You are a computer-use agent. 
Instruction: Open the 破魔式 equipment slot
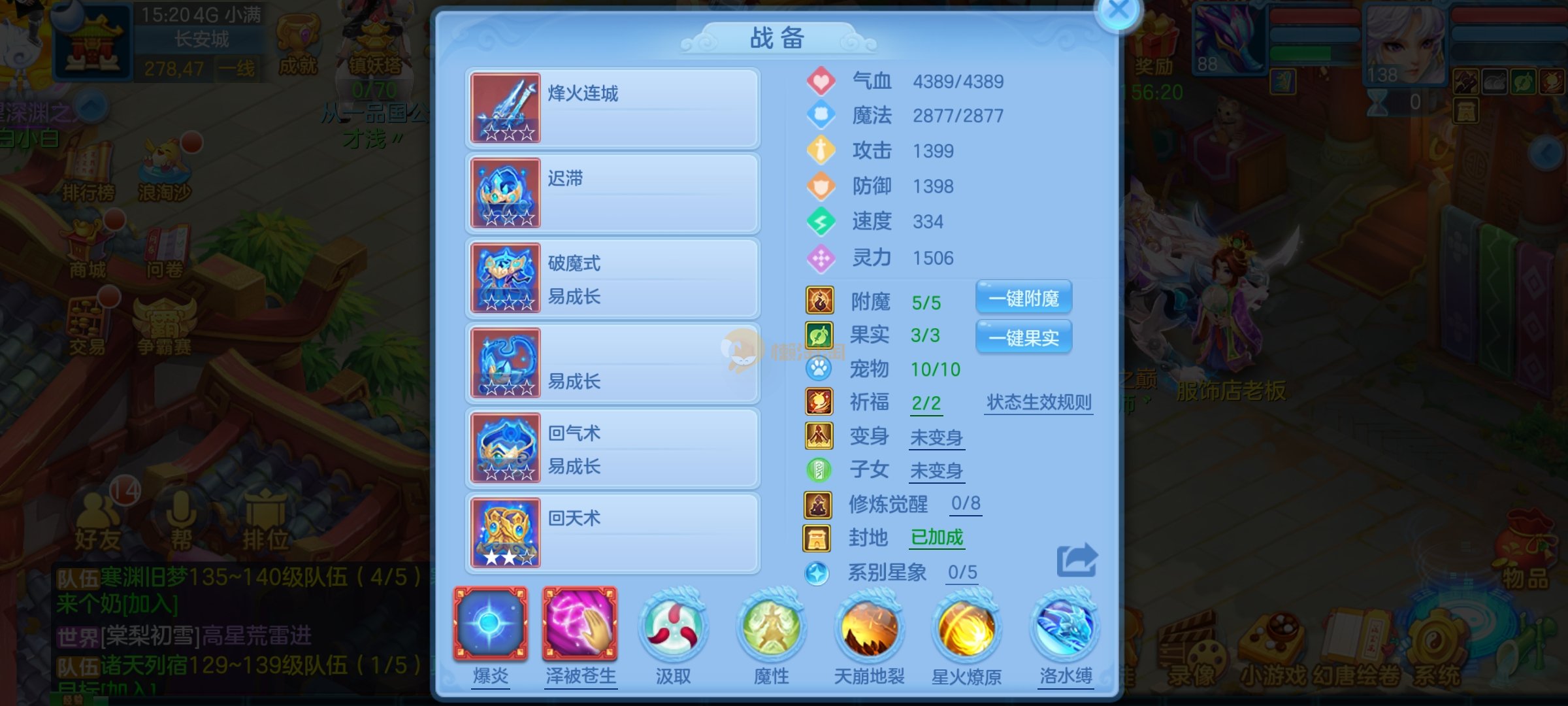[x=612, y=278]
